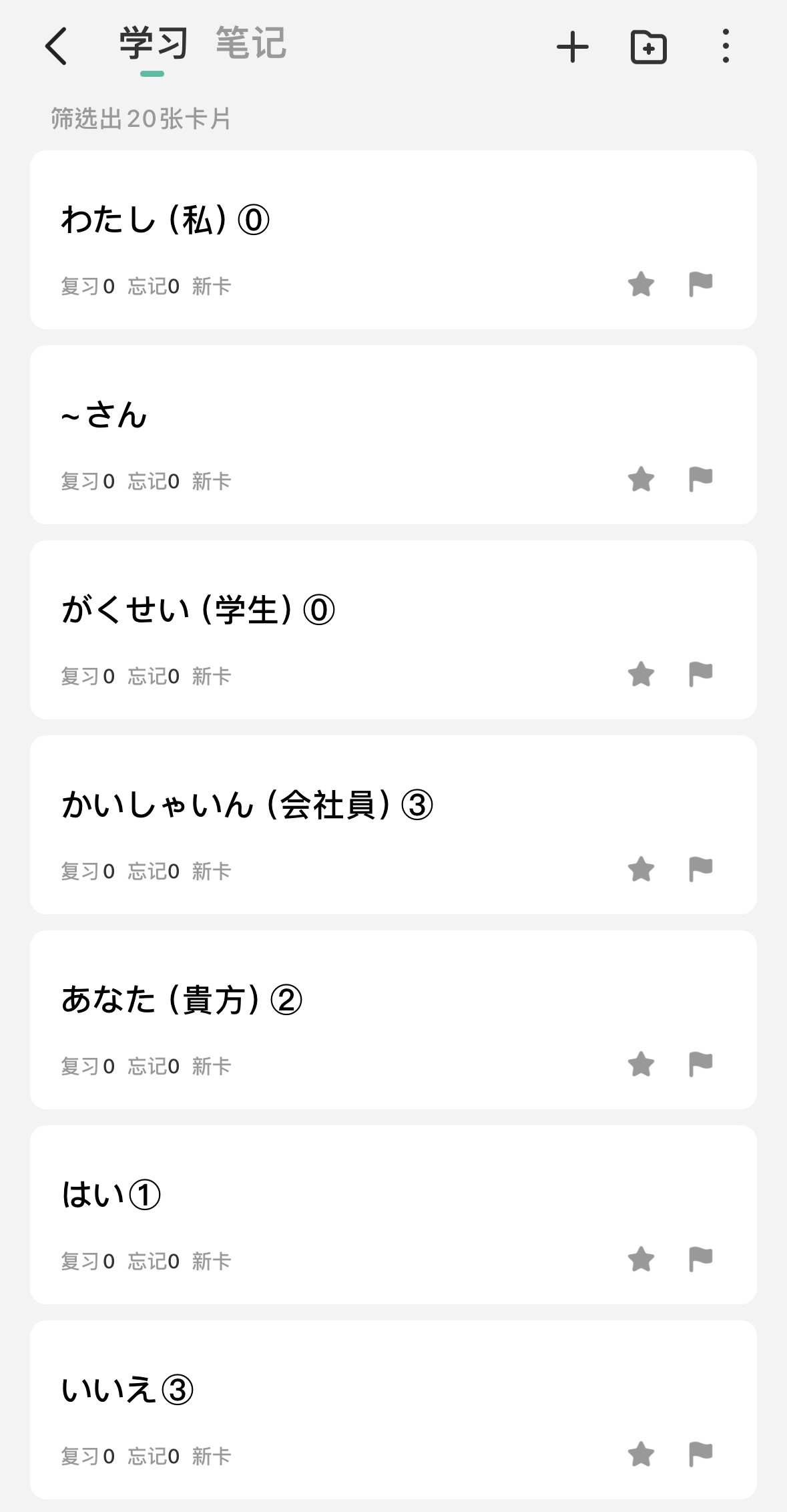Star the あなた (貴方) card
787x1512 pixels.
[x=641, y=1065]
